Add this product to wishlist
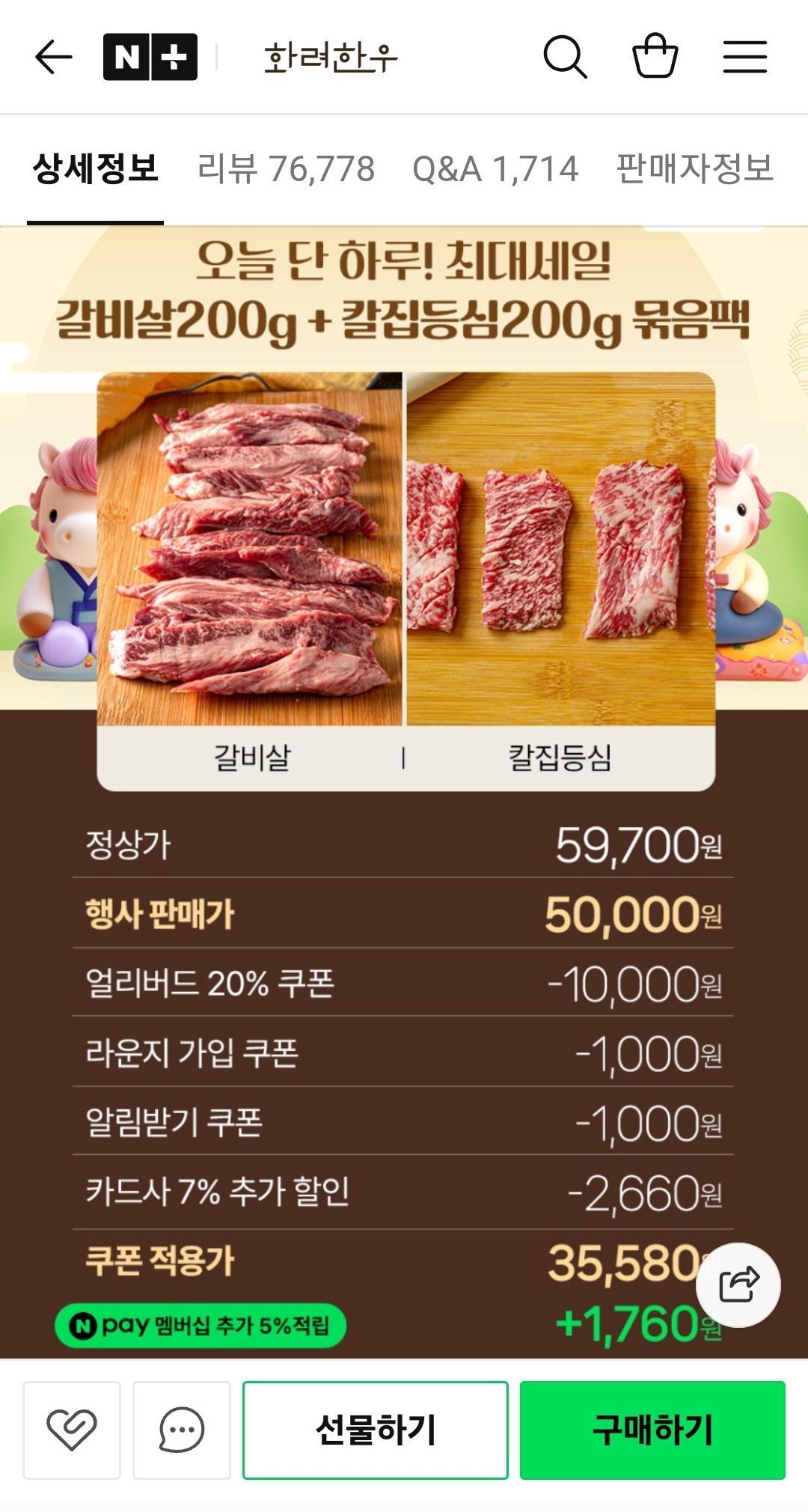This screenshot has width=808, height=1512. point(72,1430)
